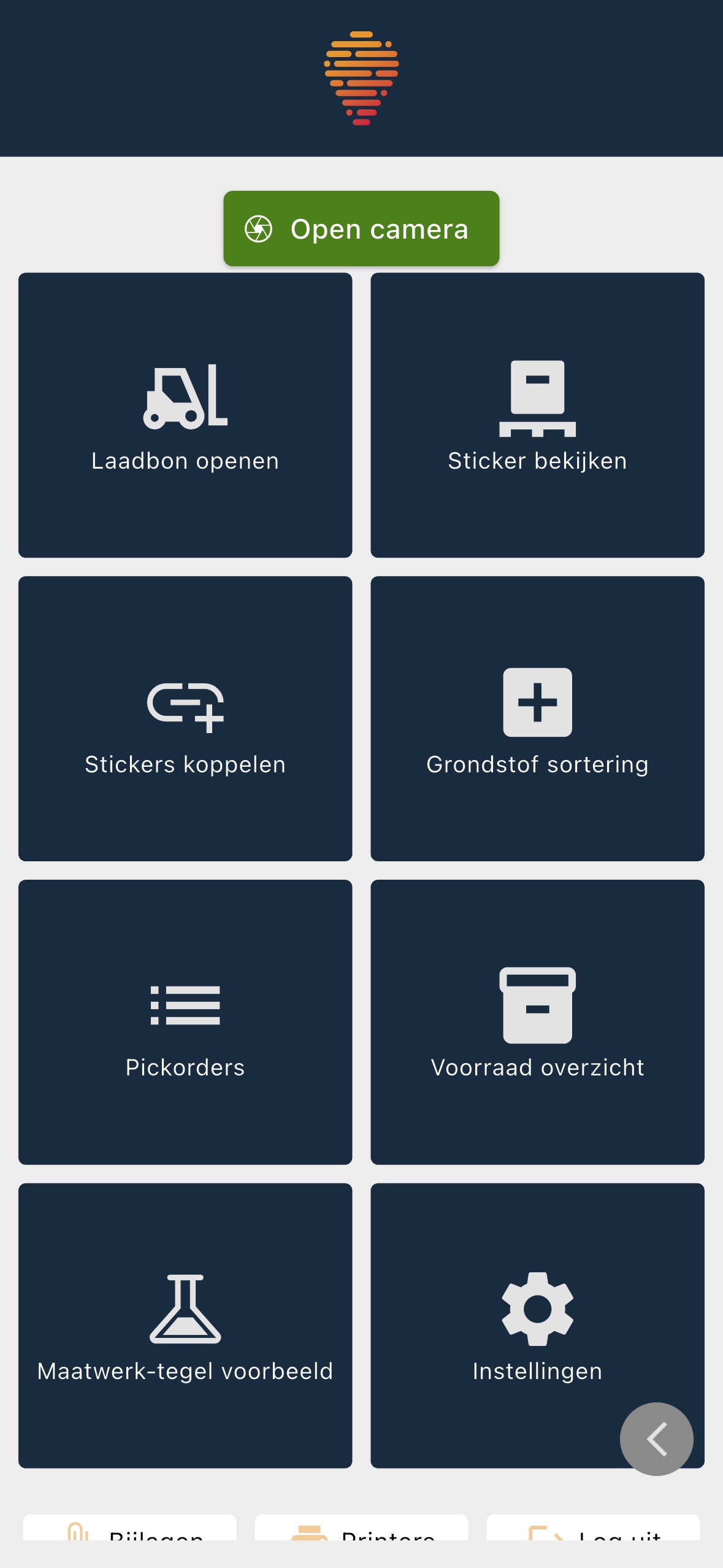
Task: Go to Grondstof sortering
Action: pos(537,718)
